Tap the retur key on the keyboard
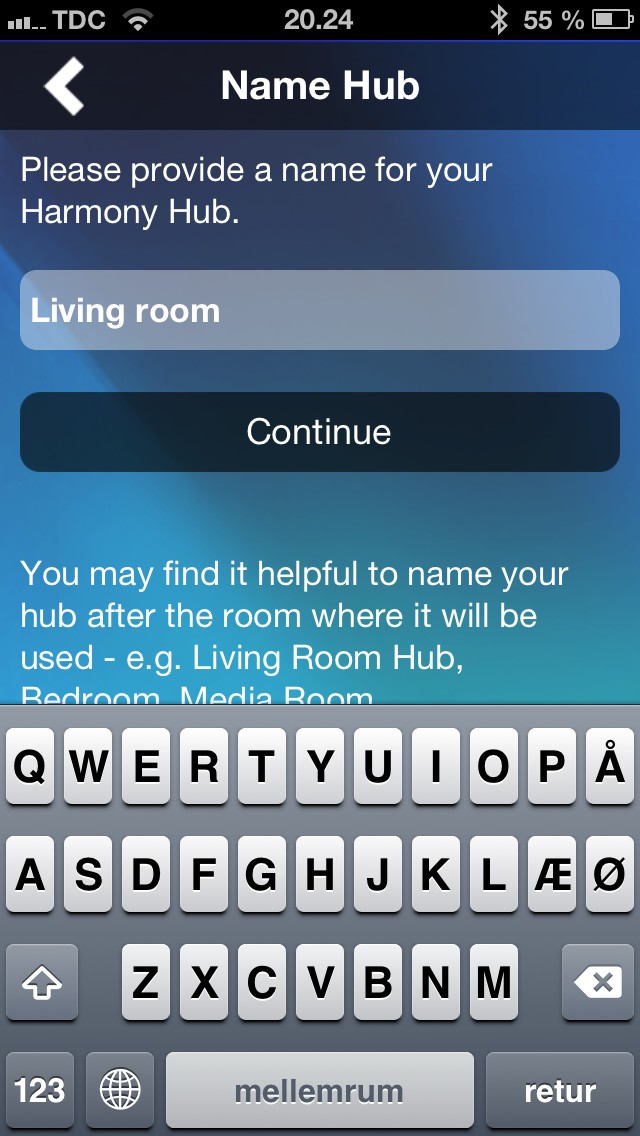 click(x=559, y=1091)
